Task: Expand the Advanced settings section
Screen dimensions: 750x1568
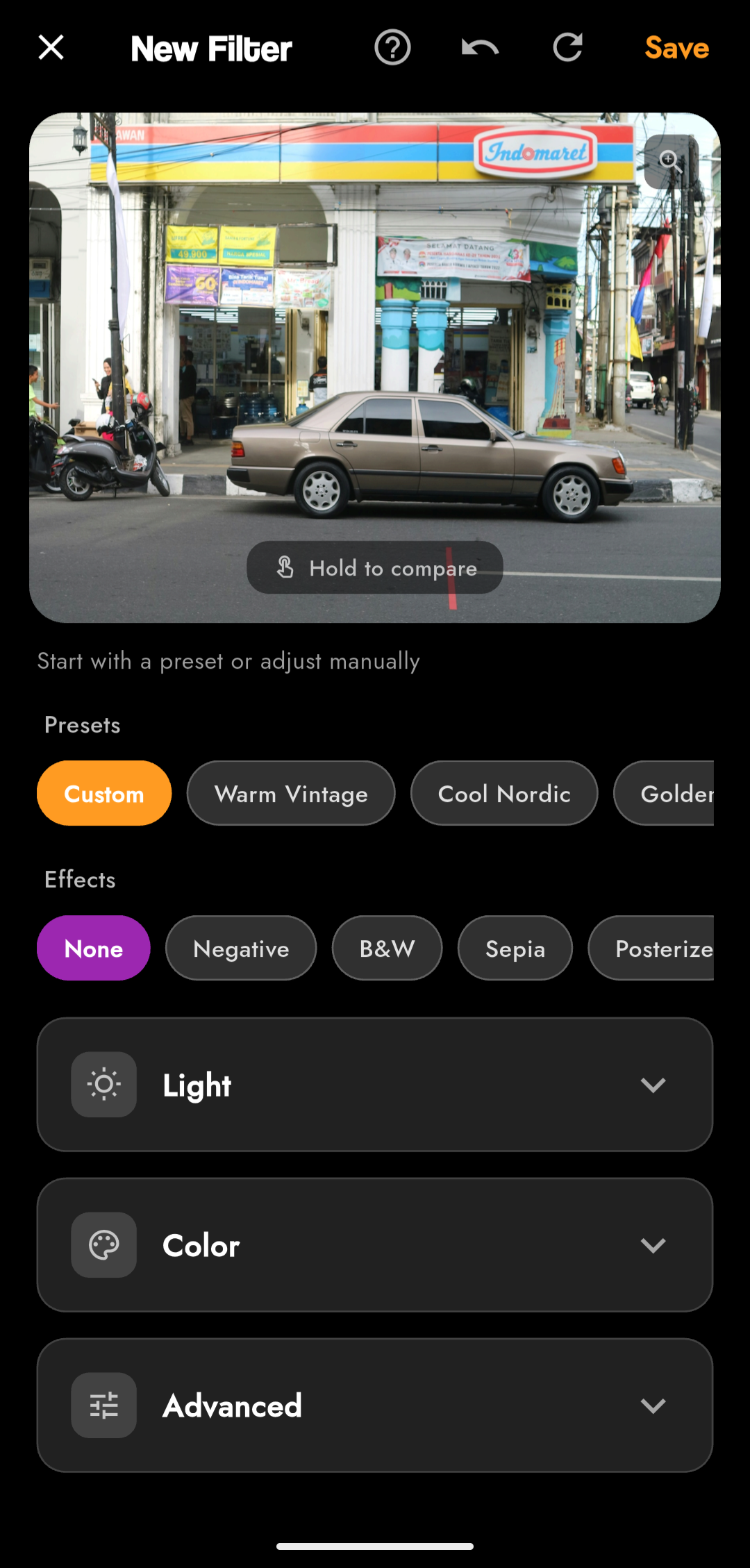Action: (x=375, y=1406)
